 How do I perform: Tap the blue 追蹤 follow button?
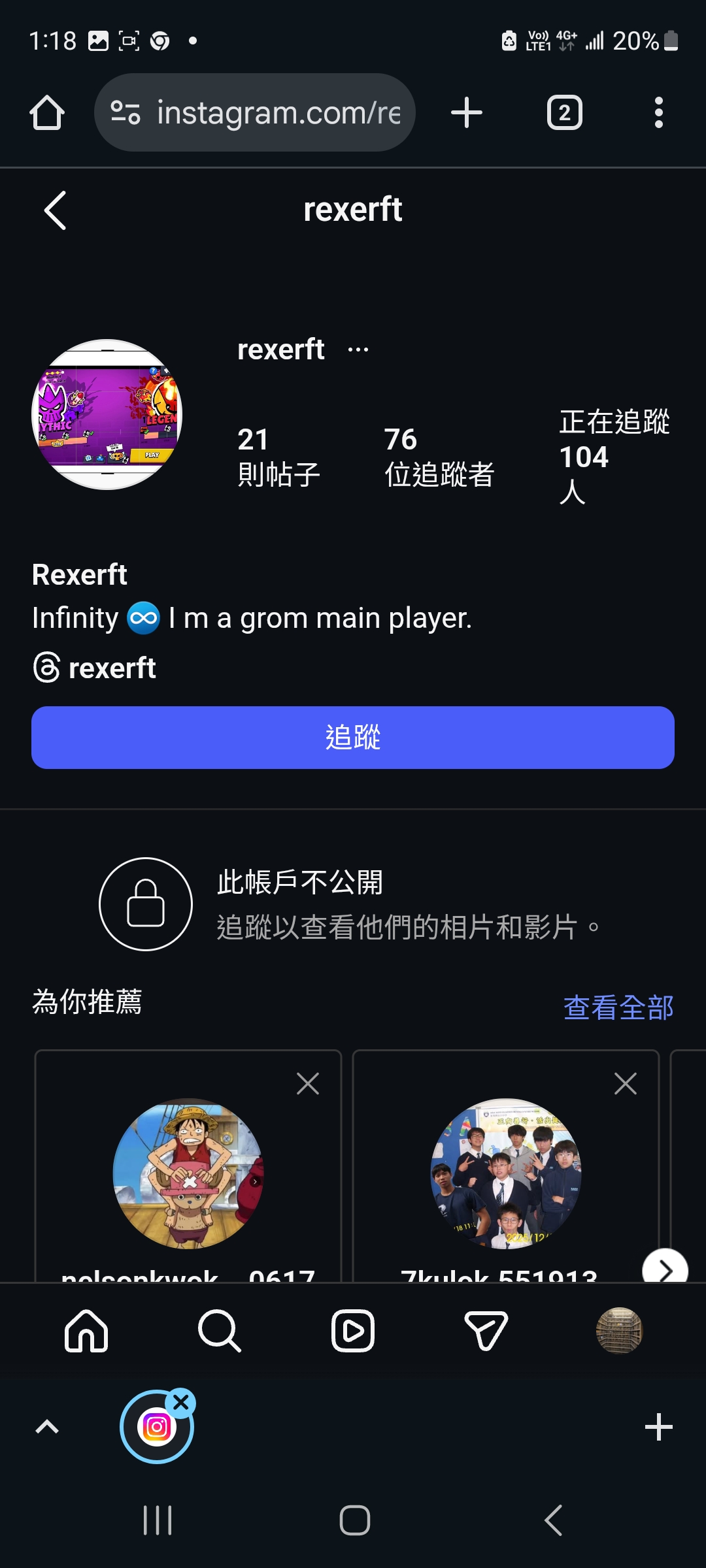(353, 738)
